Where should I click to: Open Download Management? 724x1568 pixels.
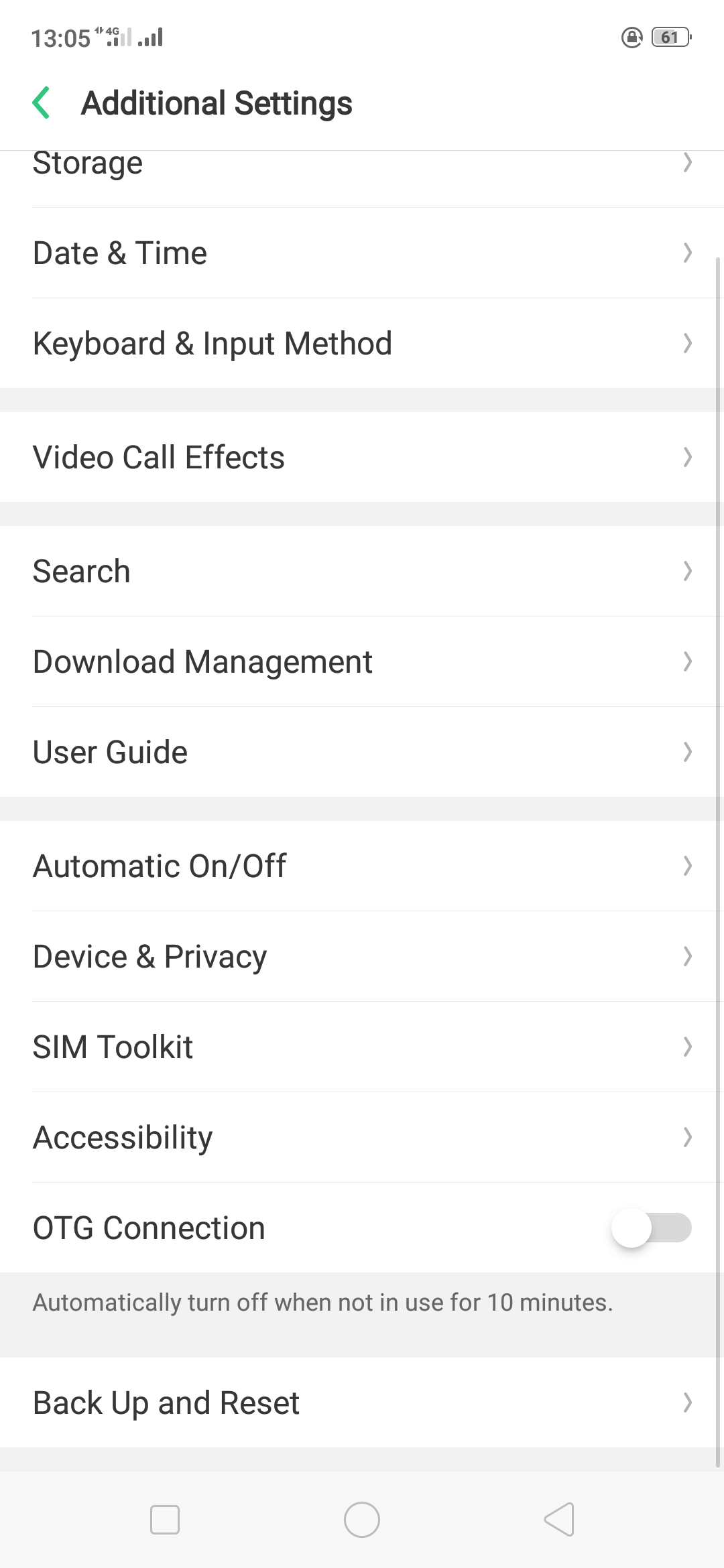(x=362, y=661)
